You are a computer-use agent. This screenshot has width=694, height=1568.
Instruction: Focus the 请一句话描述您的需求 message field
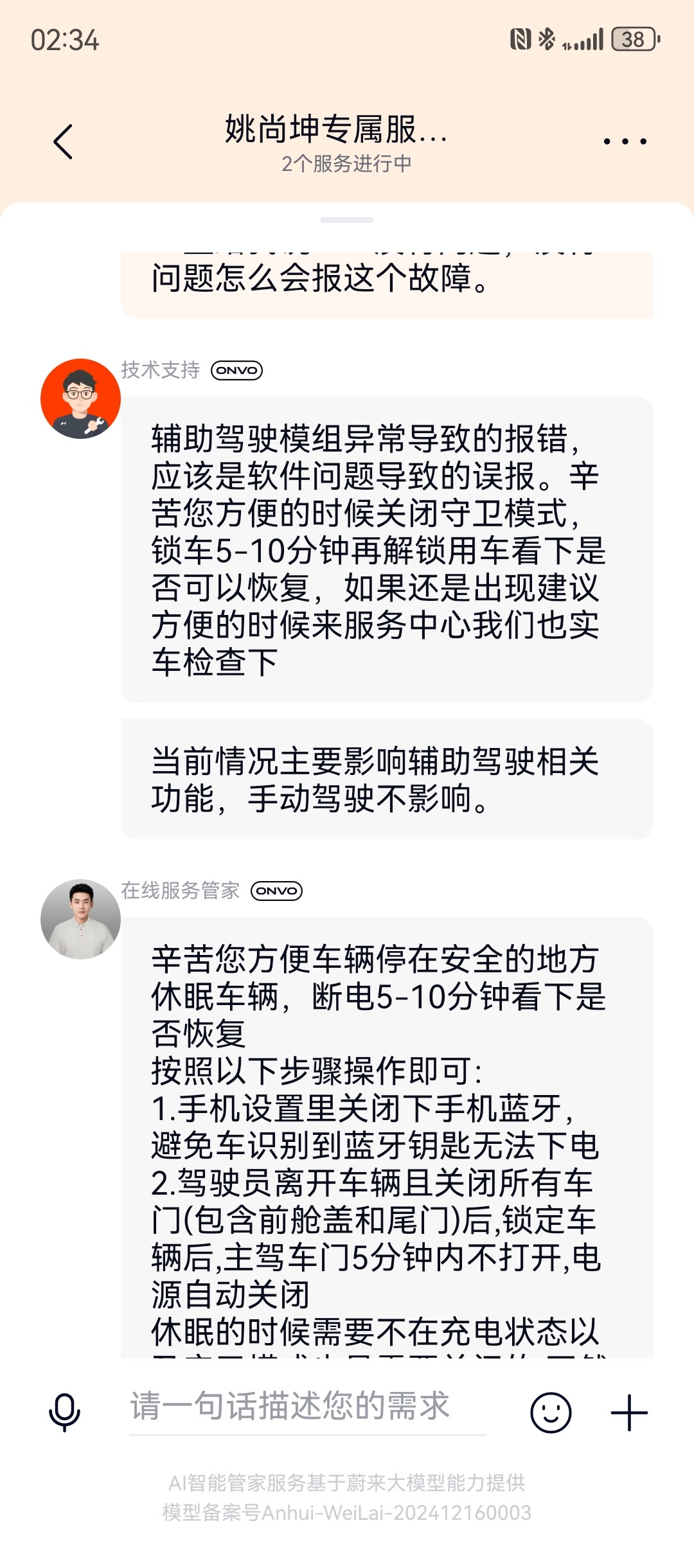[307, 1407]
